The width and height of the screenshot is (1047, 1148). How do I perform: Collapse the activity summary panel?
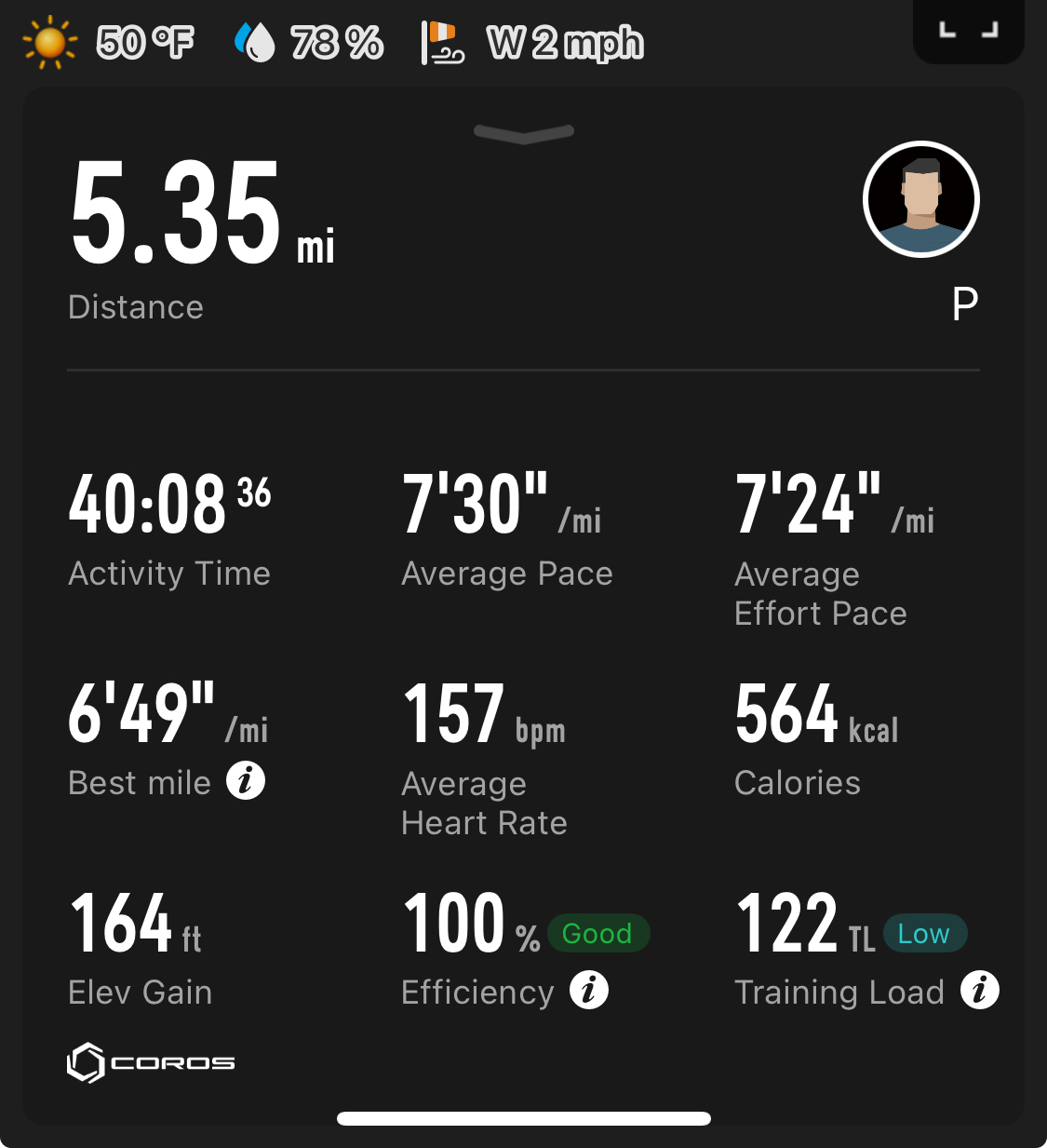[x=523, y=134]
